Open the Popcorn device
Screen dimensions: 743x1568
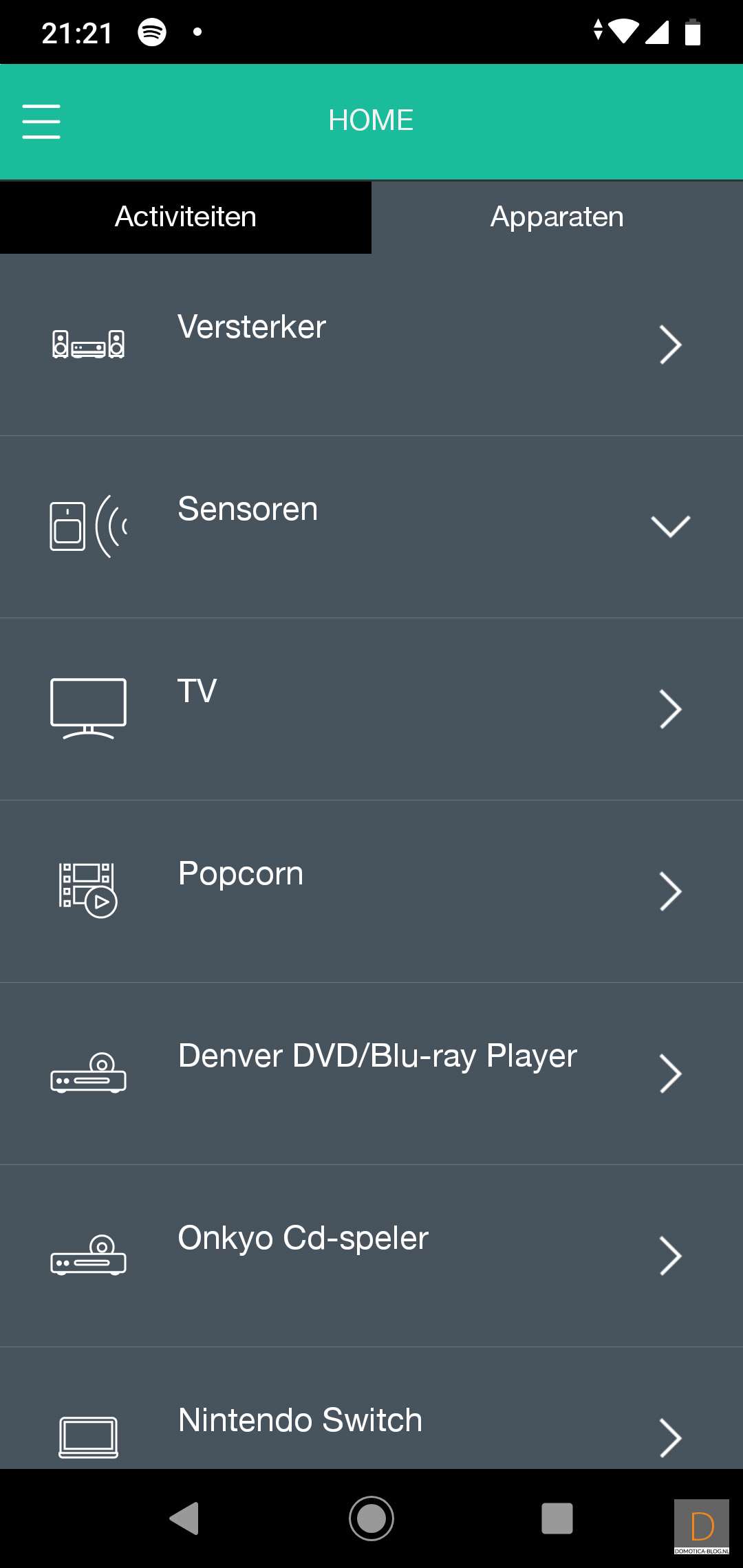[x=371, y=891]
